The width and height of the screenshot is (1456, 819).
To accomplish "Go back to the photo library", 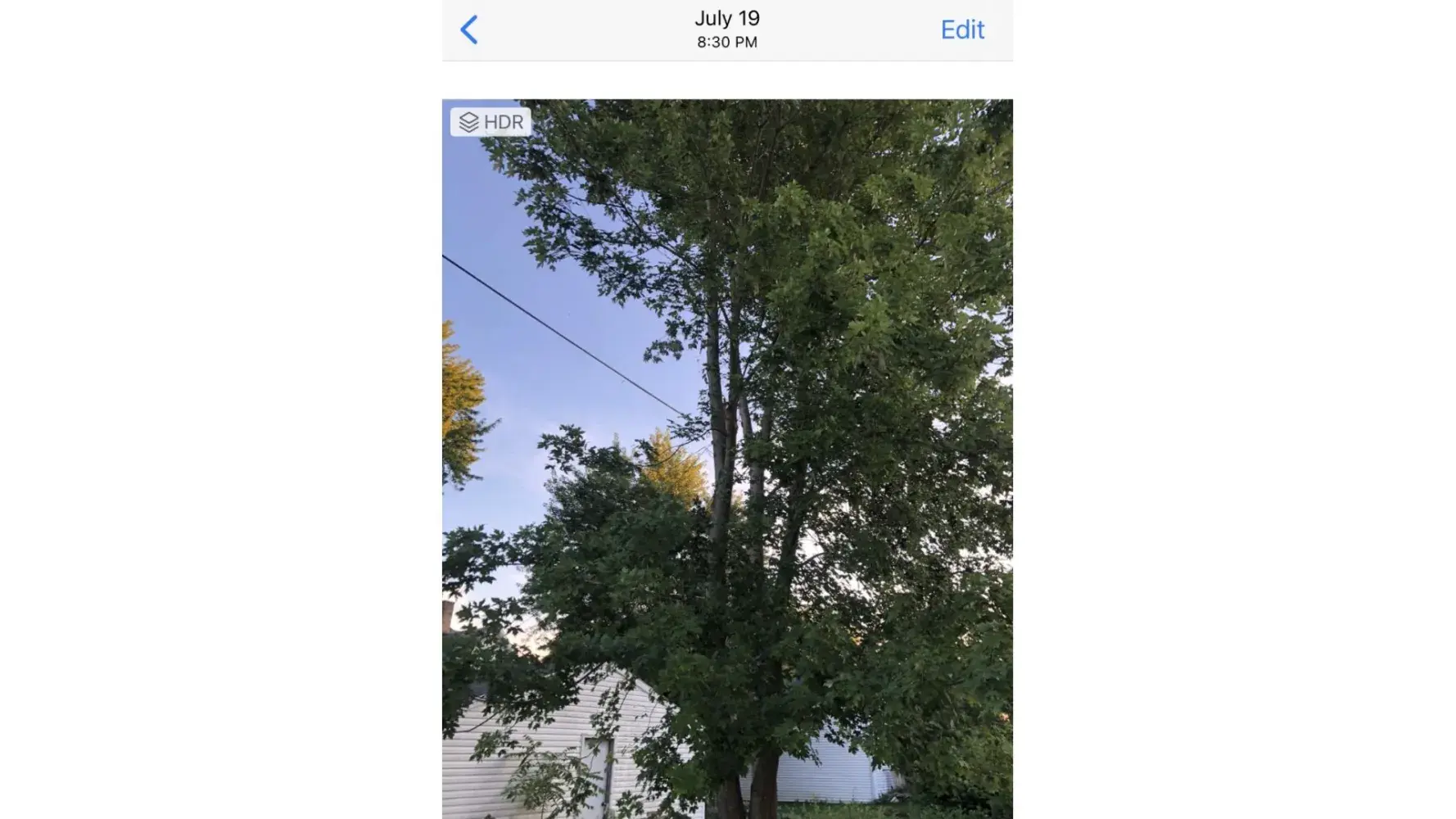I will [468, 30].
